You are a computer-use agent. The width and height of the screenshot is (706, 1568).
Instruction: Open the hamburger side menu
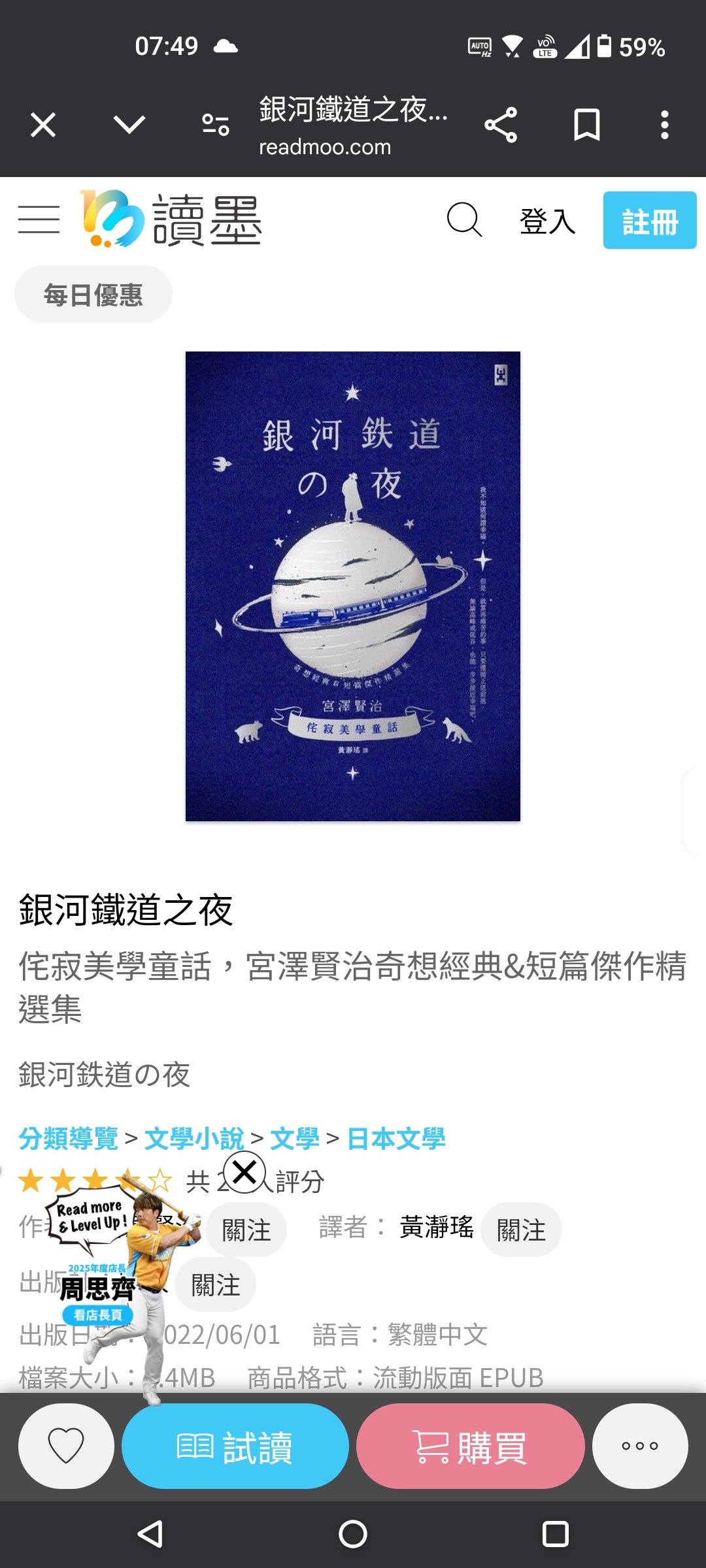coord(39,220)
